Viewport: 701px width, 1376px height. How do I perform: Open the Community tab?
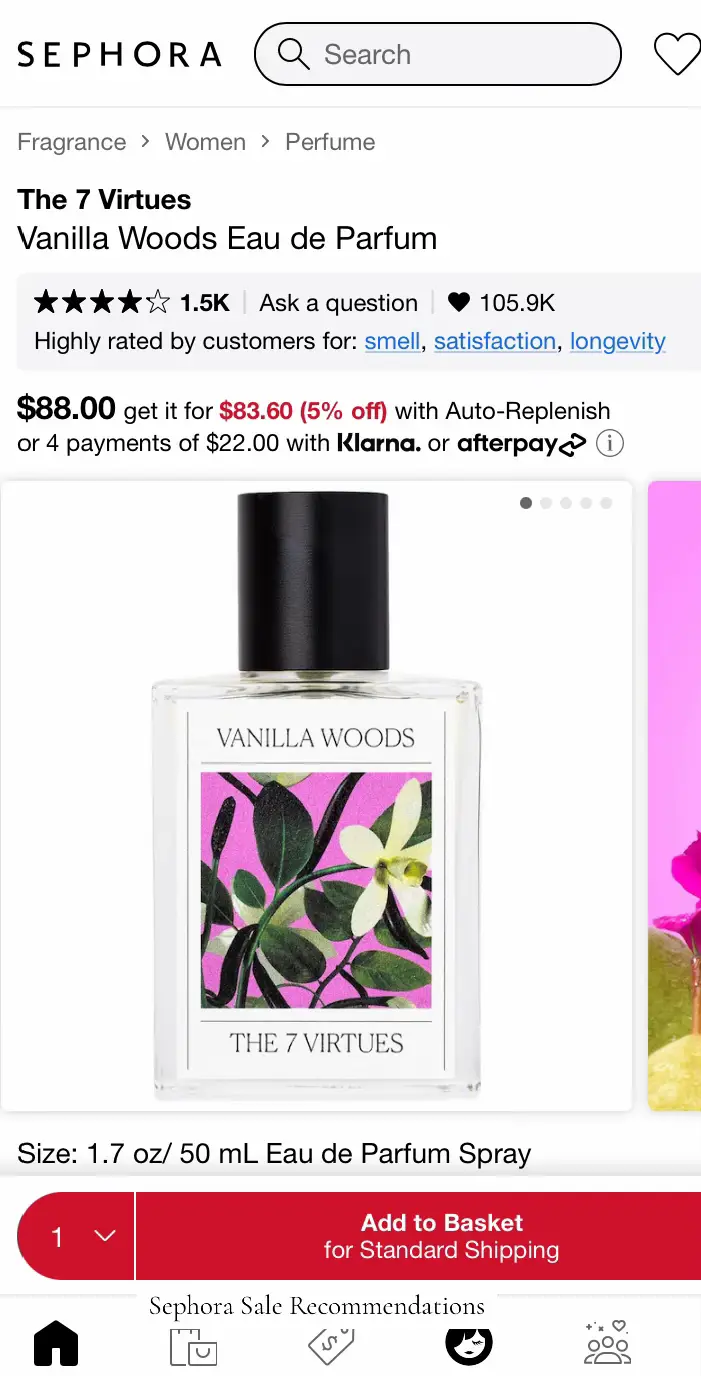[x=607, y=1344]
